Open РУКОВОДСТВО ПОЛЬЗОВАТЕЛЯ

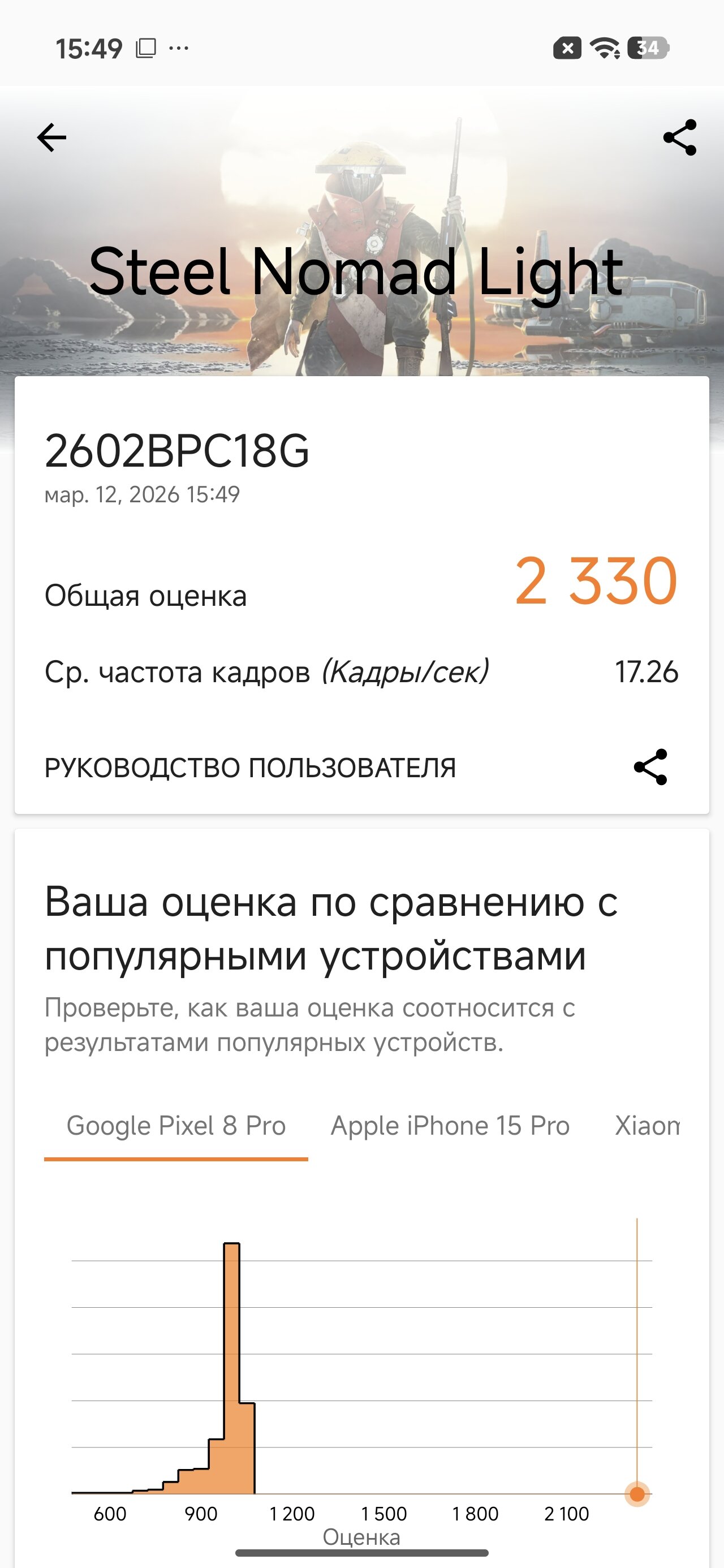click(250, 768)
